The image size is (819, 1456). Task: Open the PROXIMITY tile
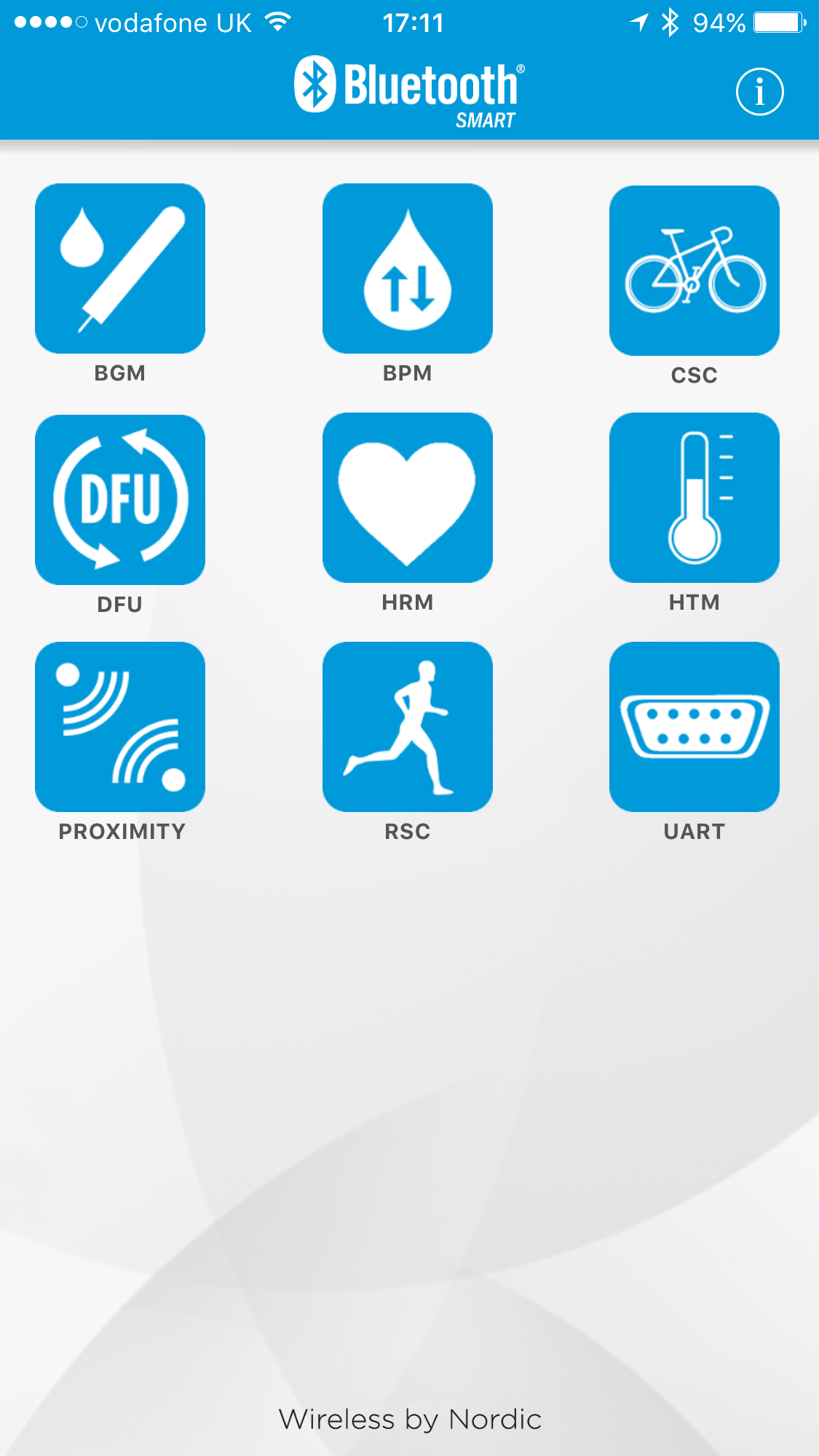click(x=120, y=727)
